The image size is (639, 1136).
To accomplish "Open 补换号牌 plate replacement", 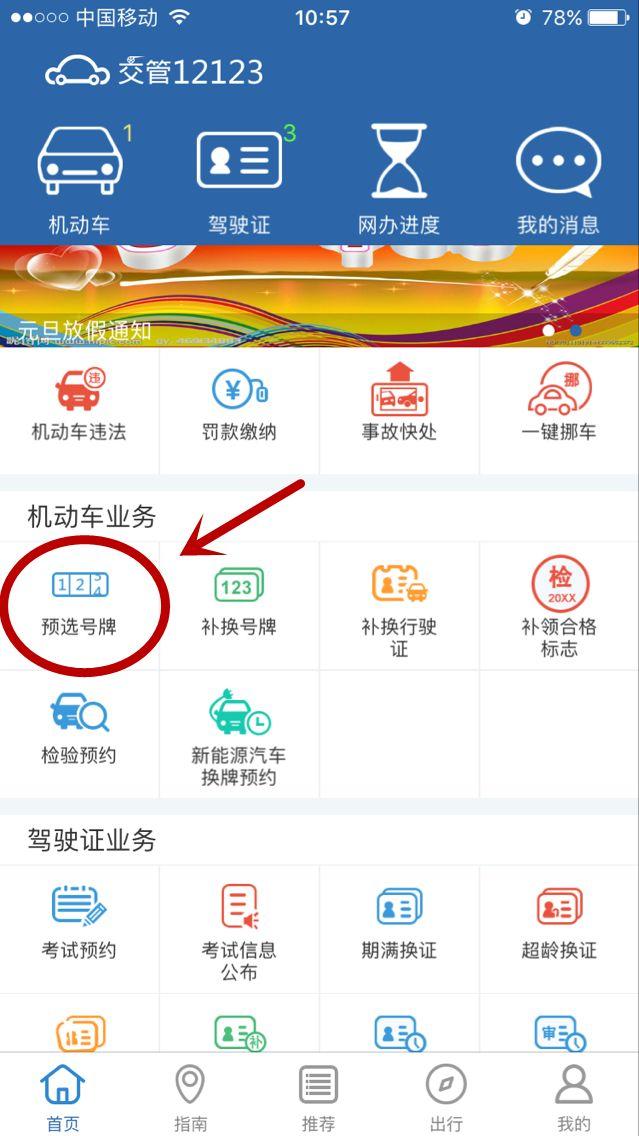I will coord(239,603).
